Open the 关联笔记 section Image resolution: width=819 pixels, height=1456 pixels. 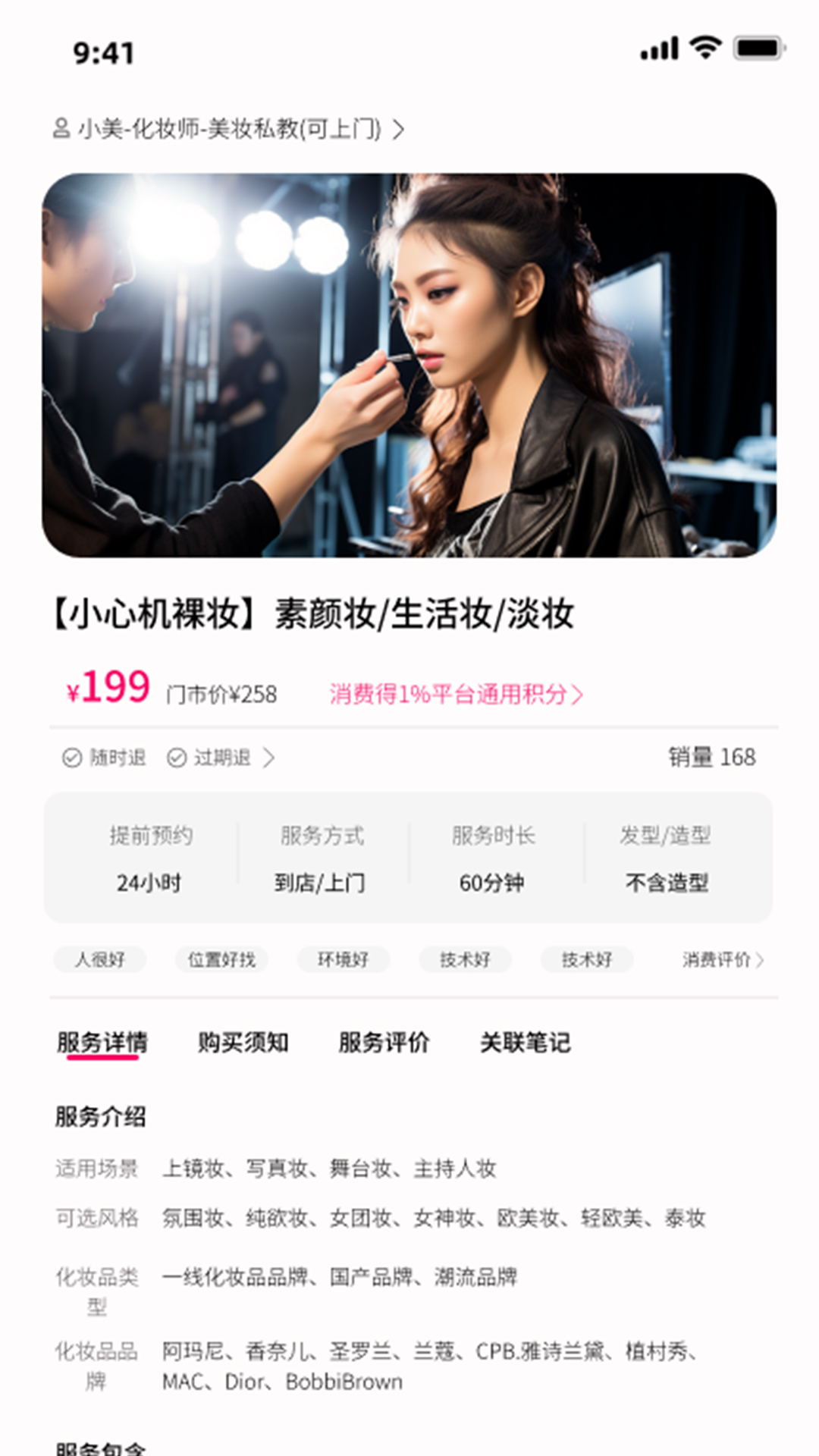(x=525, y=1043)
